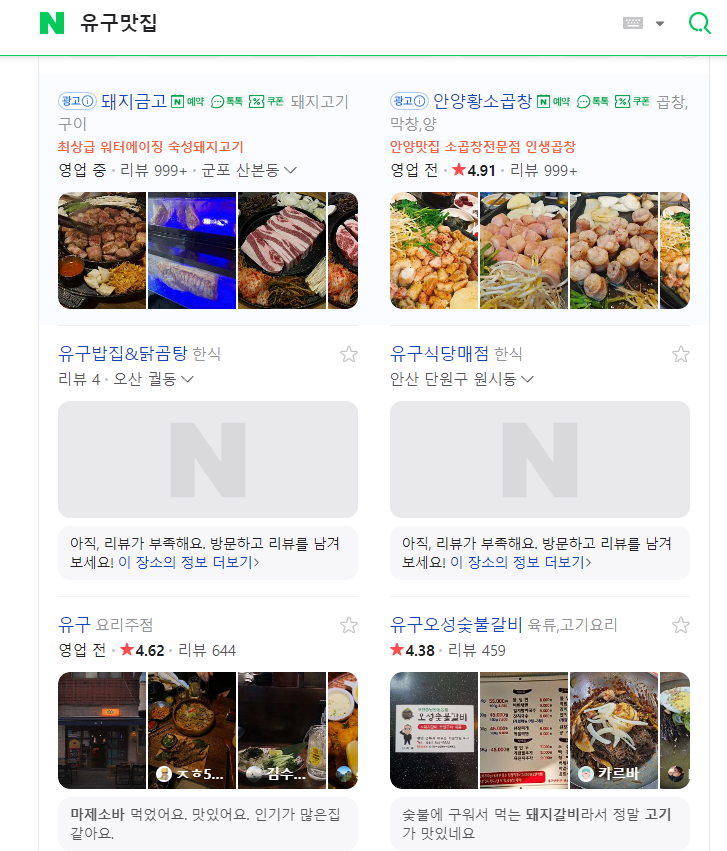View the first 돼지금고 grilled pork photo
This screenshot has height=851, width=727.
(102, 250)
